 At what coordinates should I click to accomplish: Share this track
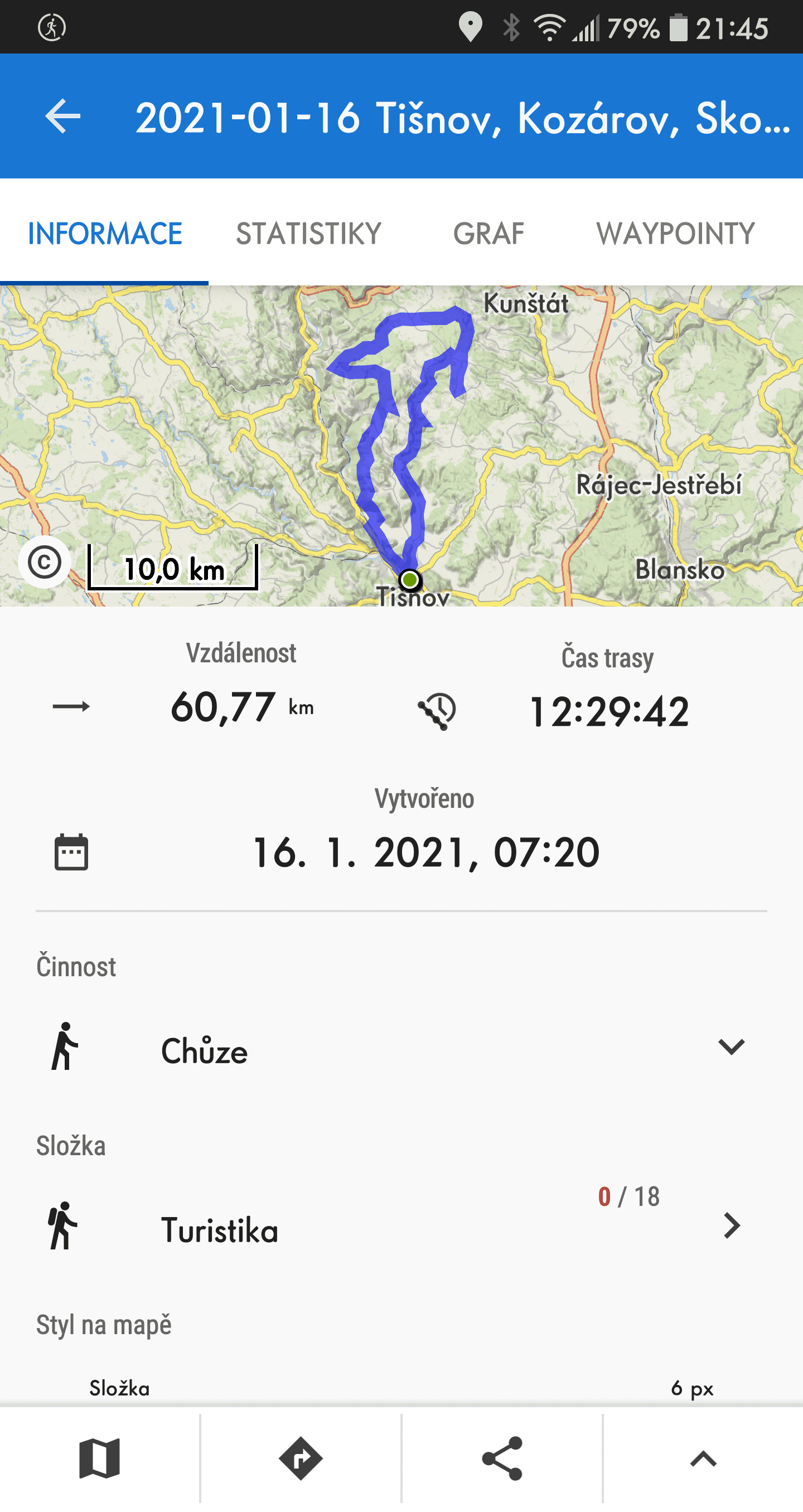tap(502, 1458)
